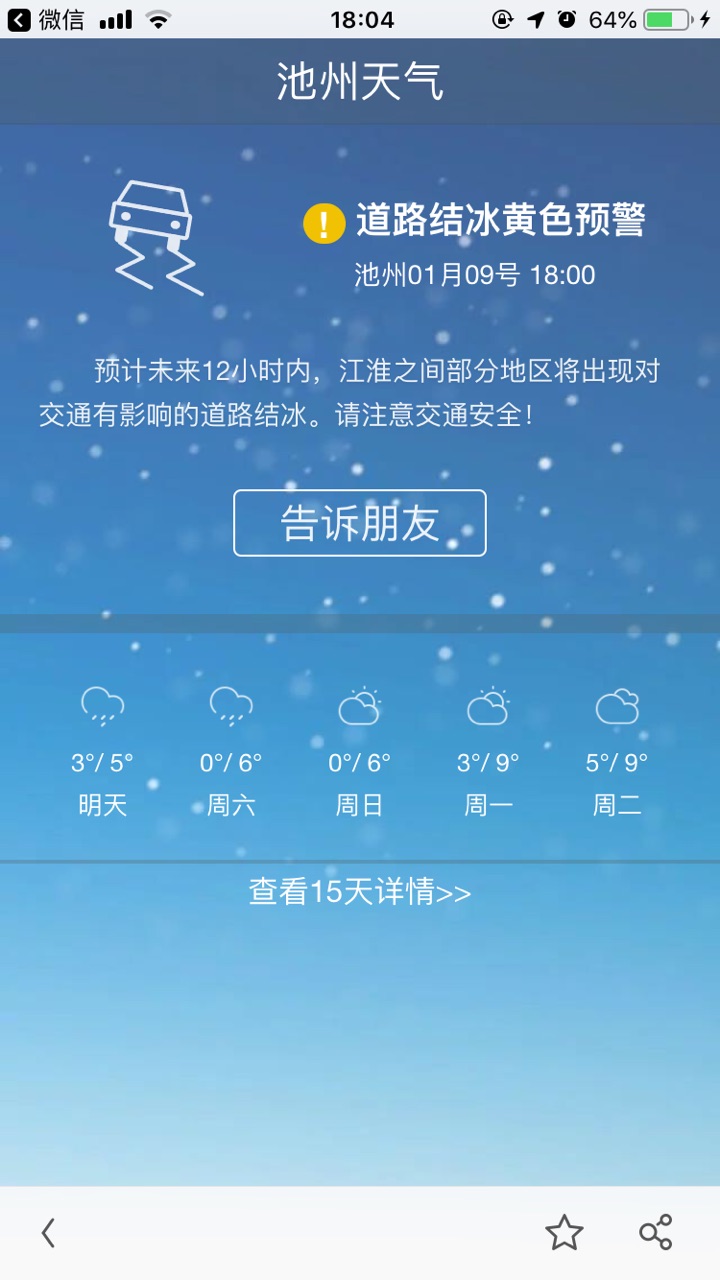
Task: Favorite this page with the star icon
Action: (564, 1233)
